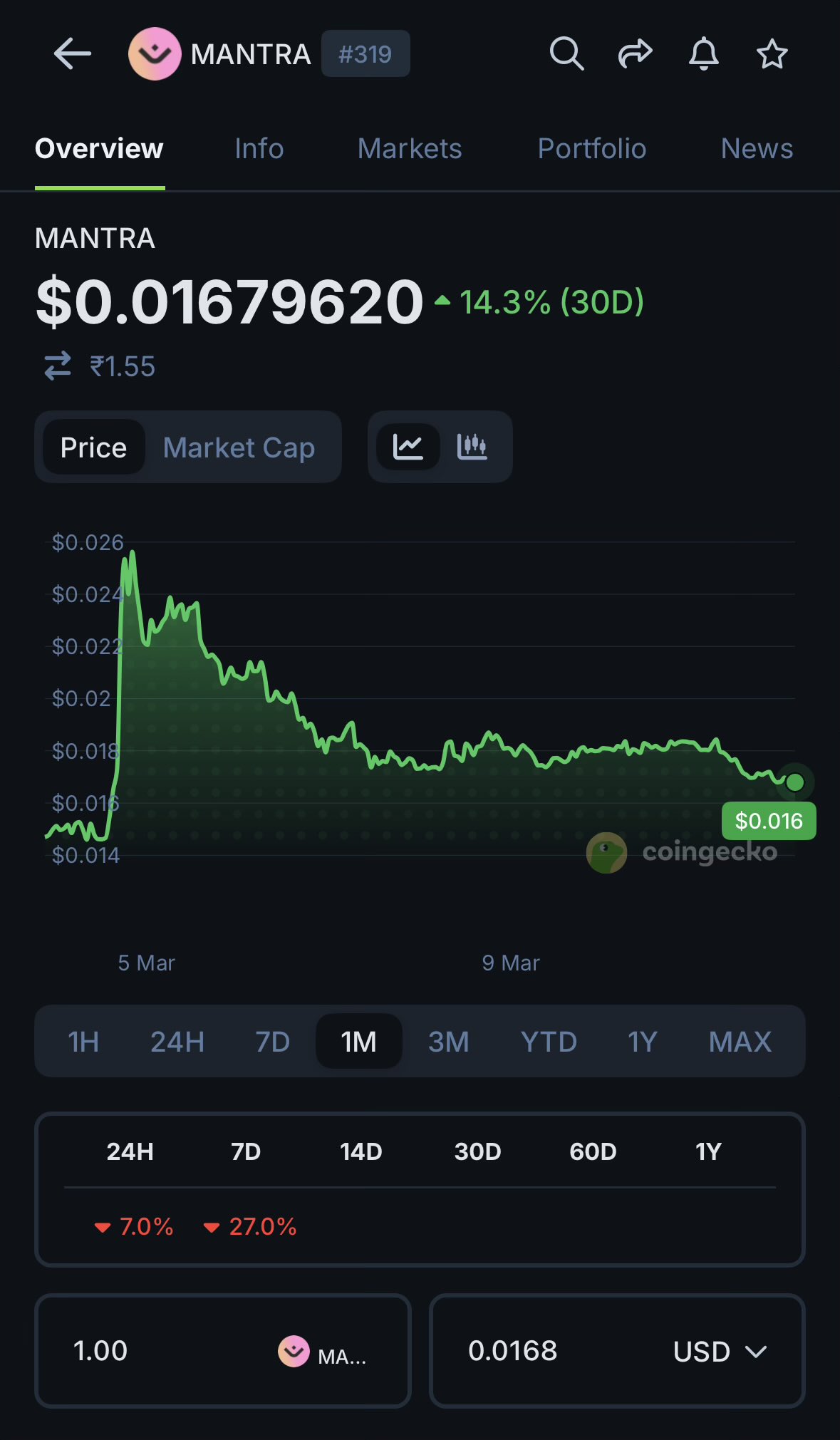Choose the 7D chart range
The width and height of the screenshot is (840, 1440).
tap(272, 1042)
